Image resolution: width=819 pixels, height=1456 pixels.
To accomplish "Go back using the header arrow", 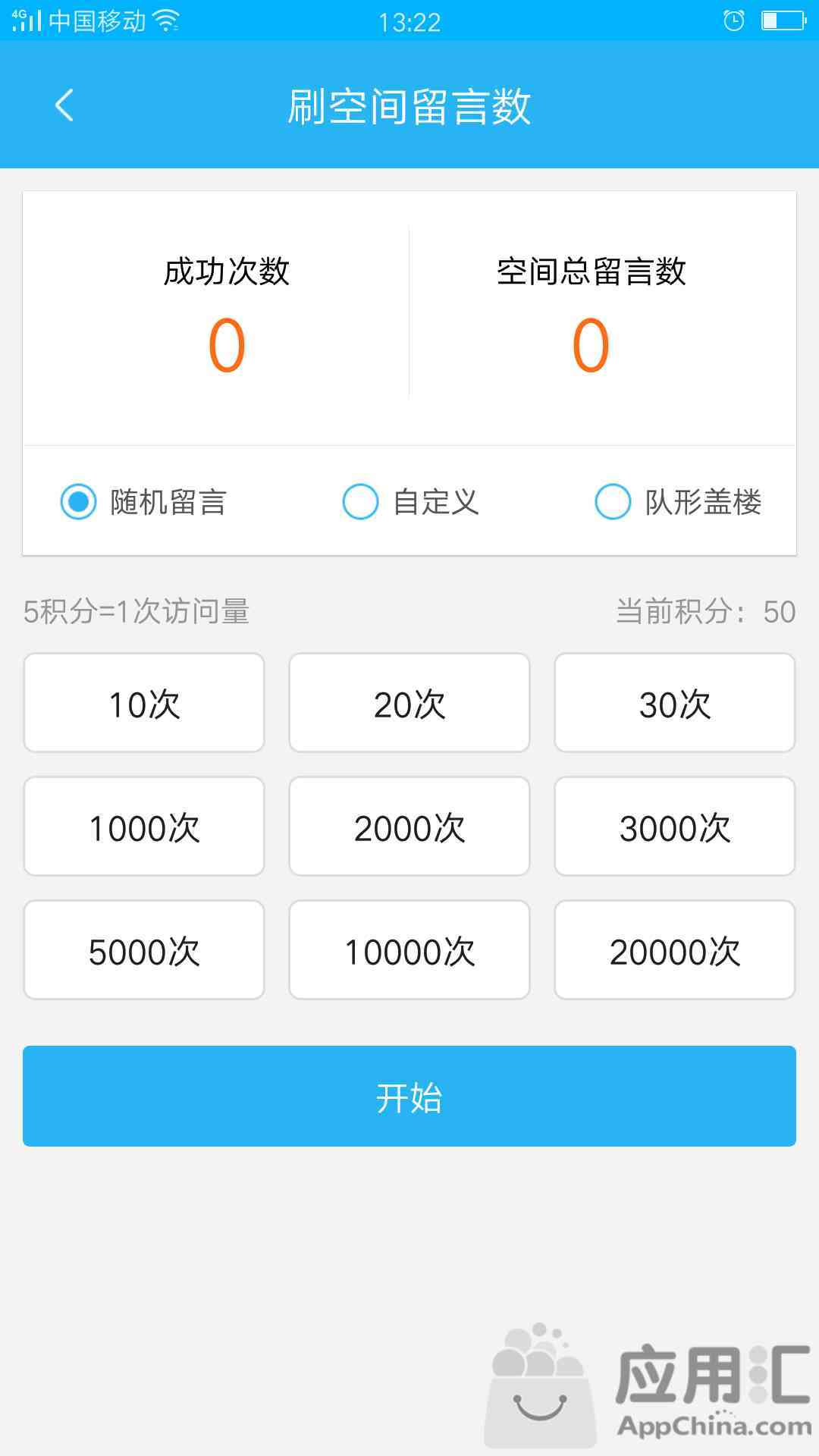I will [x=64, y=105].
